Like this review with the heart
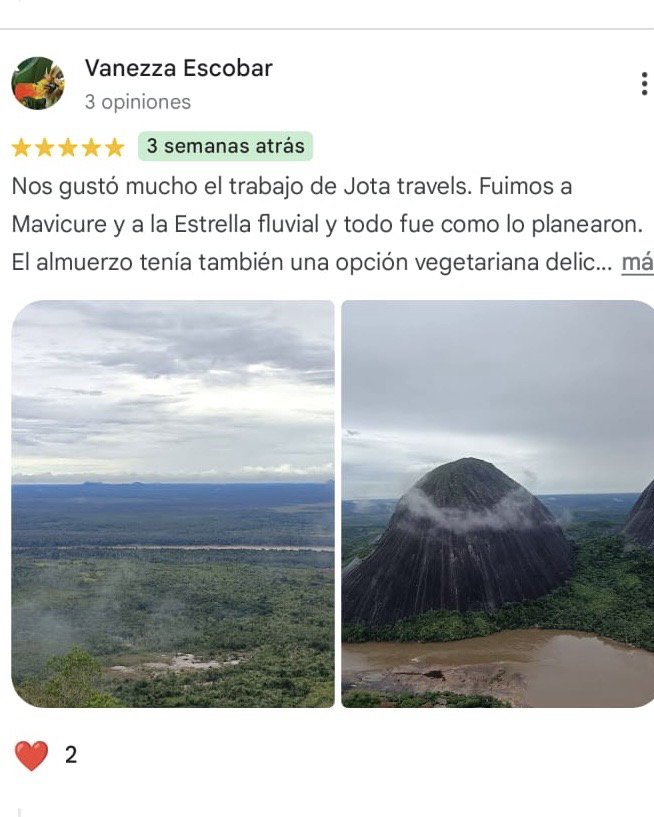This screenshot has width=654, height=817. (x=31, y=755)
